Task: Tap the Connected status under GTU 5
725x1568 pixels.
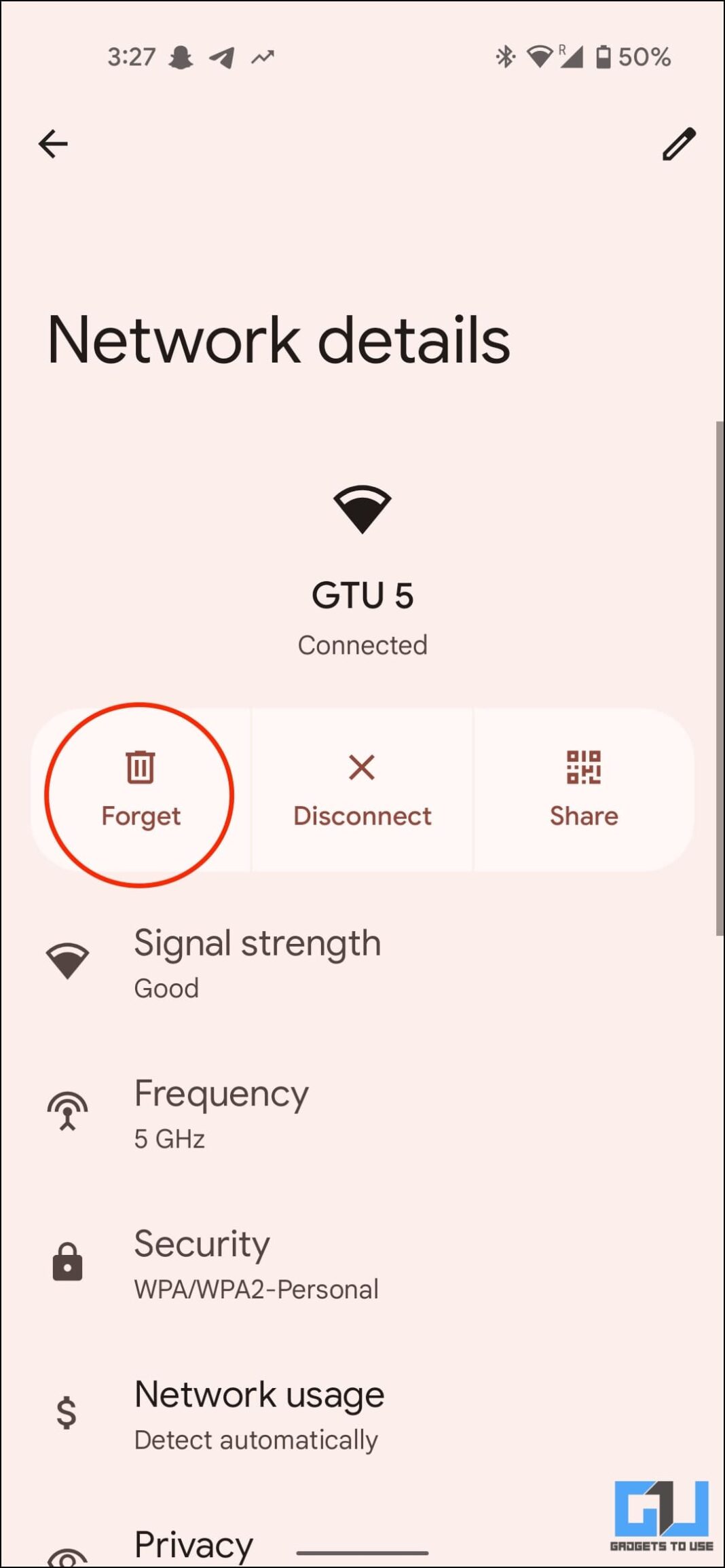Action: (362, 644)
